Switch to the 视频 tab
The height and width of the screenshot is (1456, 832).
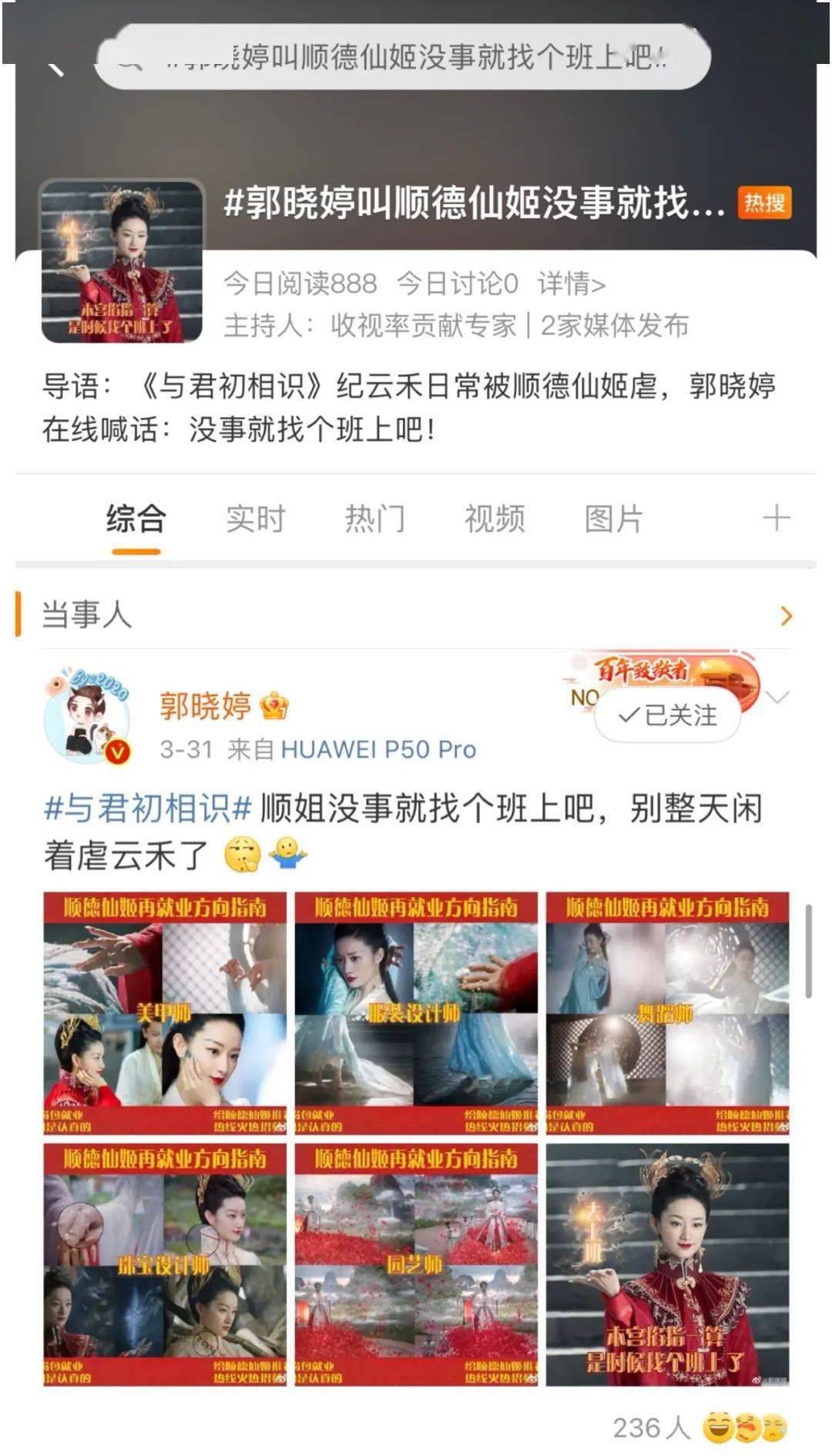[494, 519]
